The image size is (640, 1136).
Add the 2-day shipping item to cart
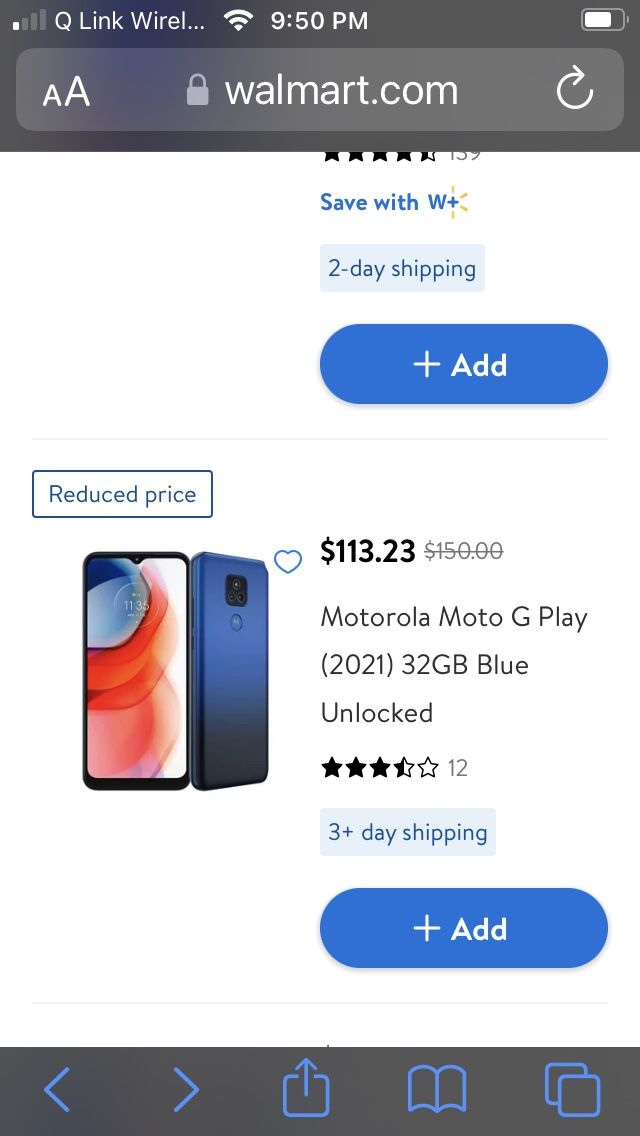pos(463,364)
